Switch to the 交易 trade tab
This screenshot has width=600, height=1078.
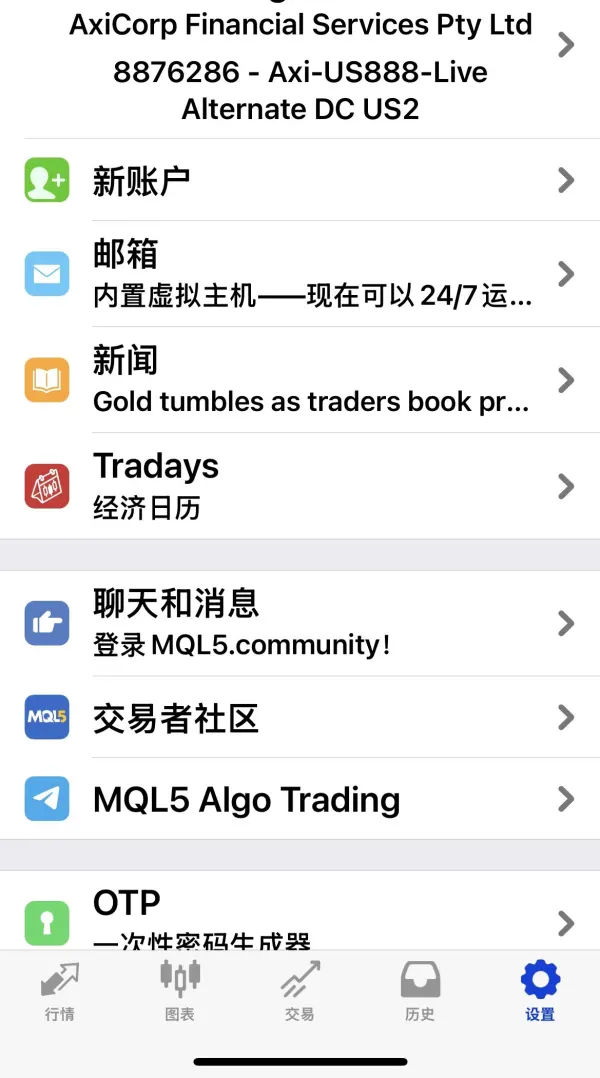tap(300, 991)
